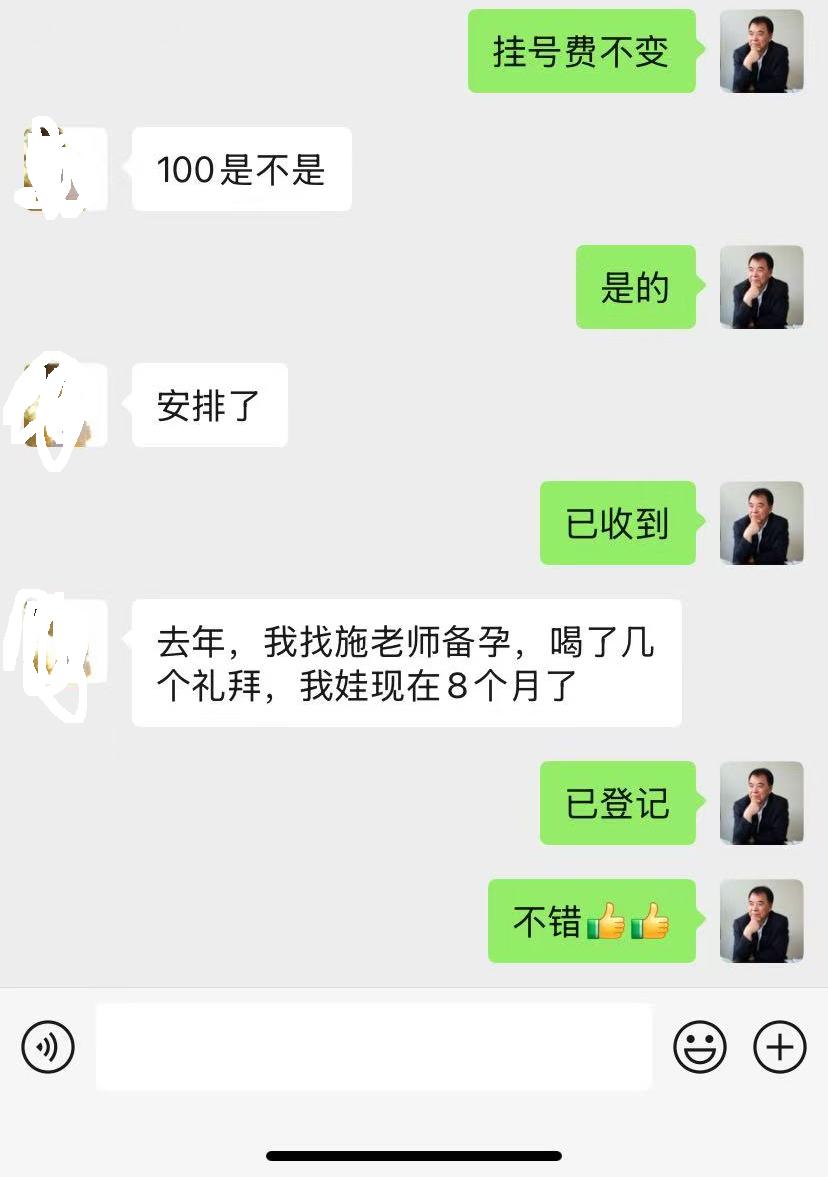Tap the avatar next to '是的' message
The width and height of the screenshot is (828, 1177).
coord(761,287)
